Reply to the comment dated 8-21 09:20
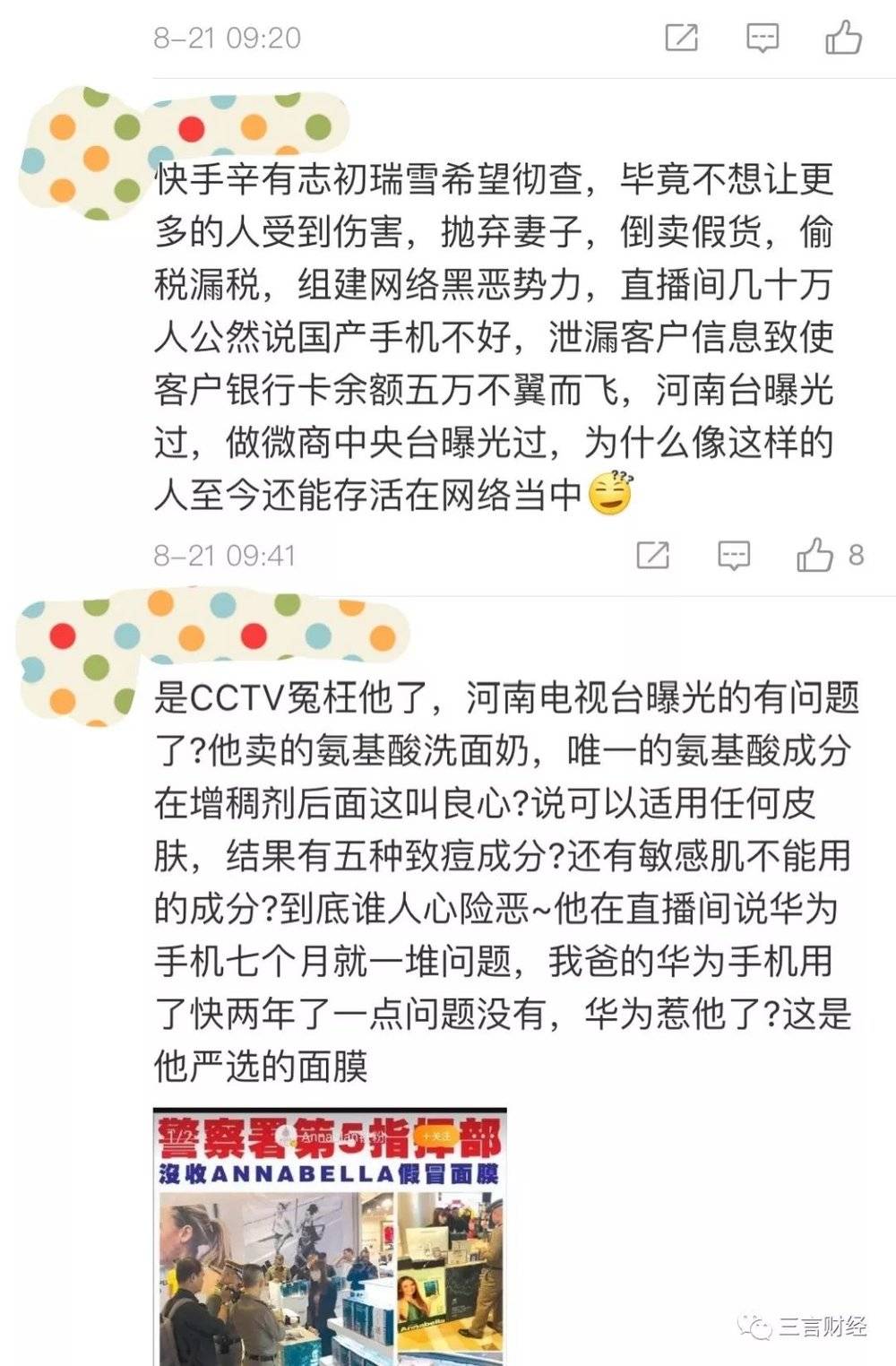896x1366 pixels. [x=762, y=38]
